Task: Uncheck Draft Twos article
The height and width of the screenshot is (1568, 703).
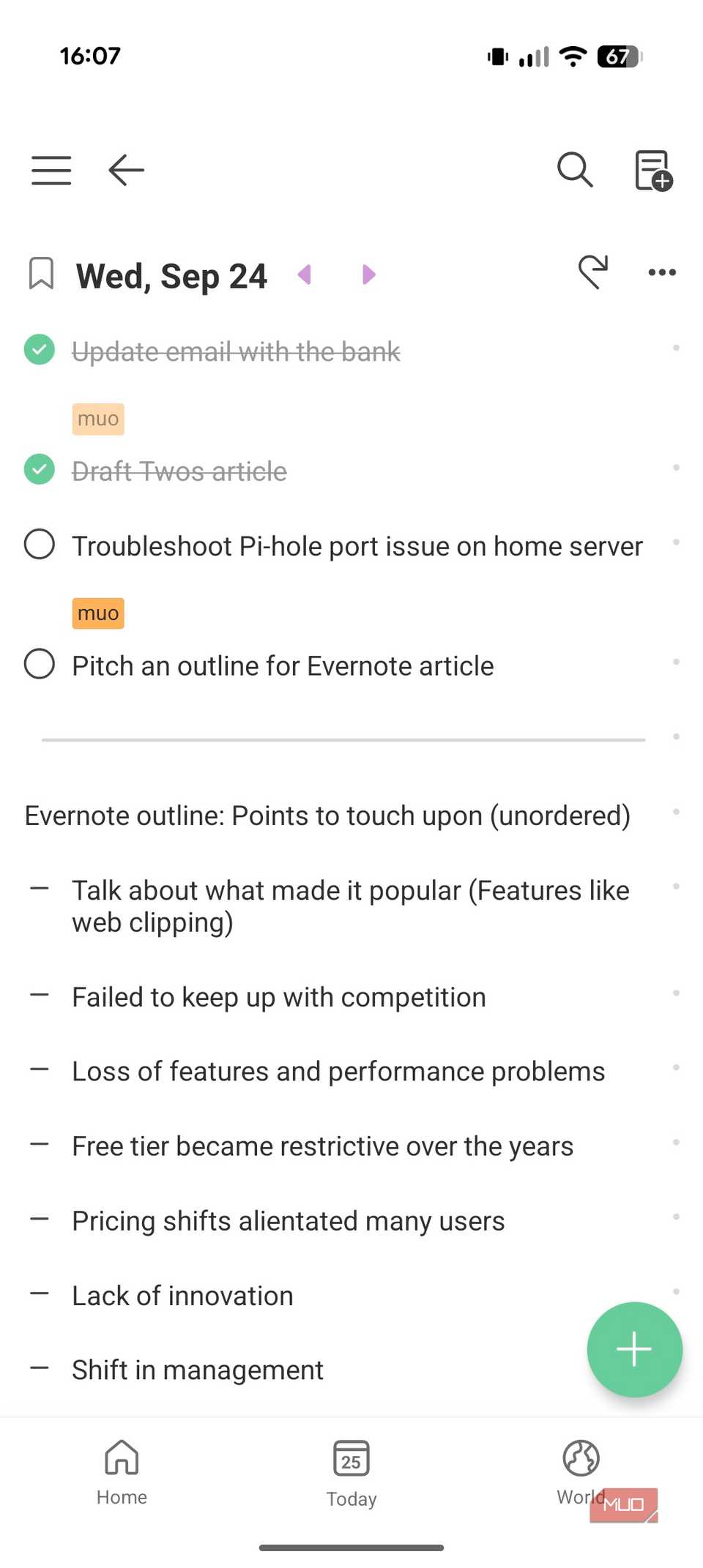Action: click(x=40, y=470)
